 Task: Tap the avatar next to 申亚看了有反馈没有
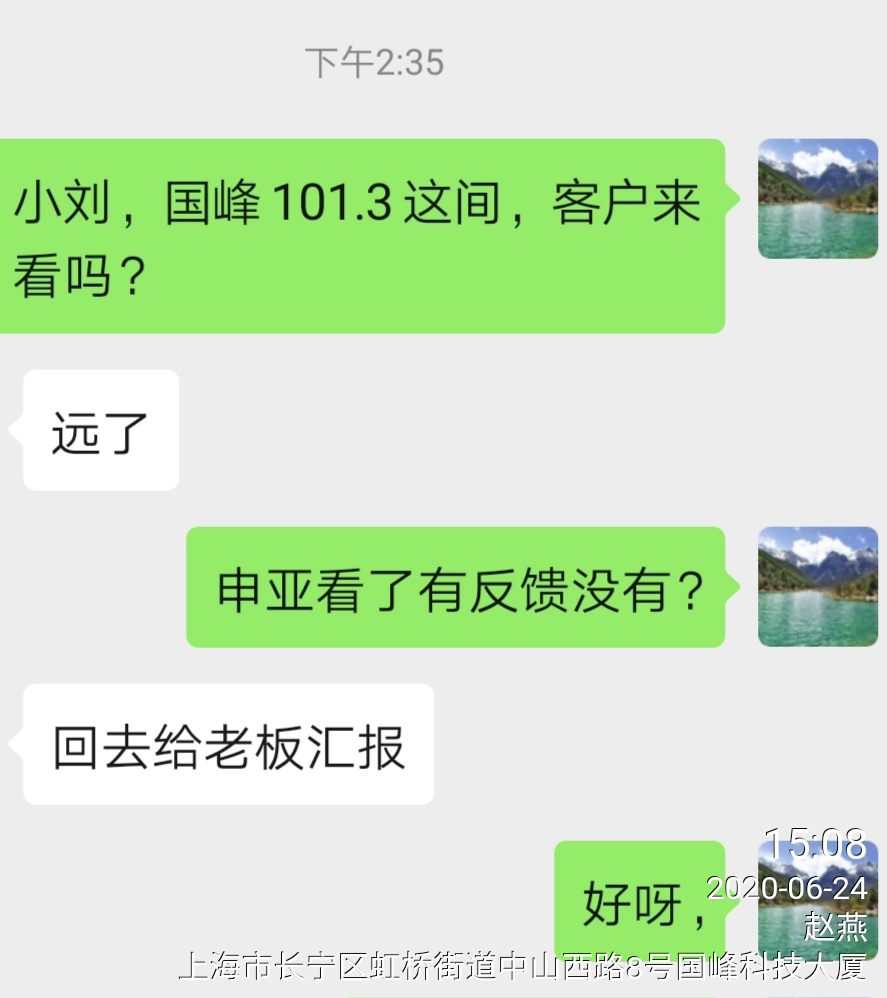coord(817,587)
